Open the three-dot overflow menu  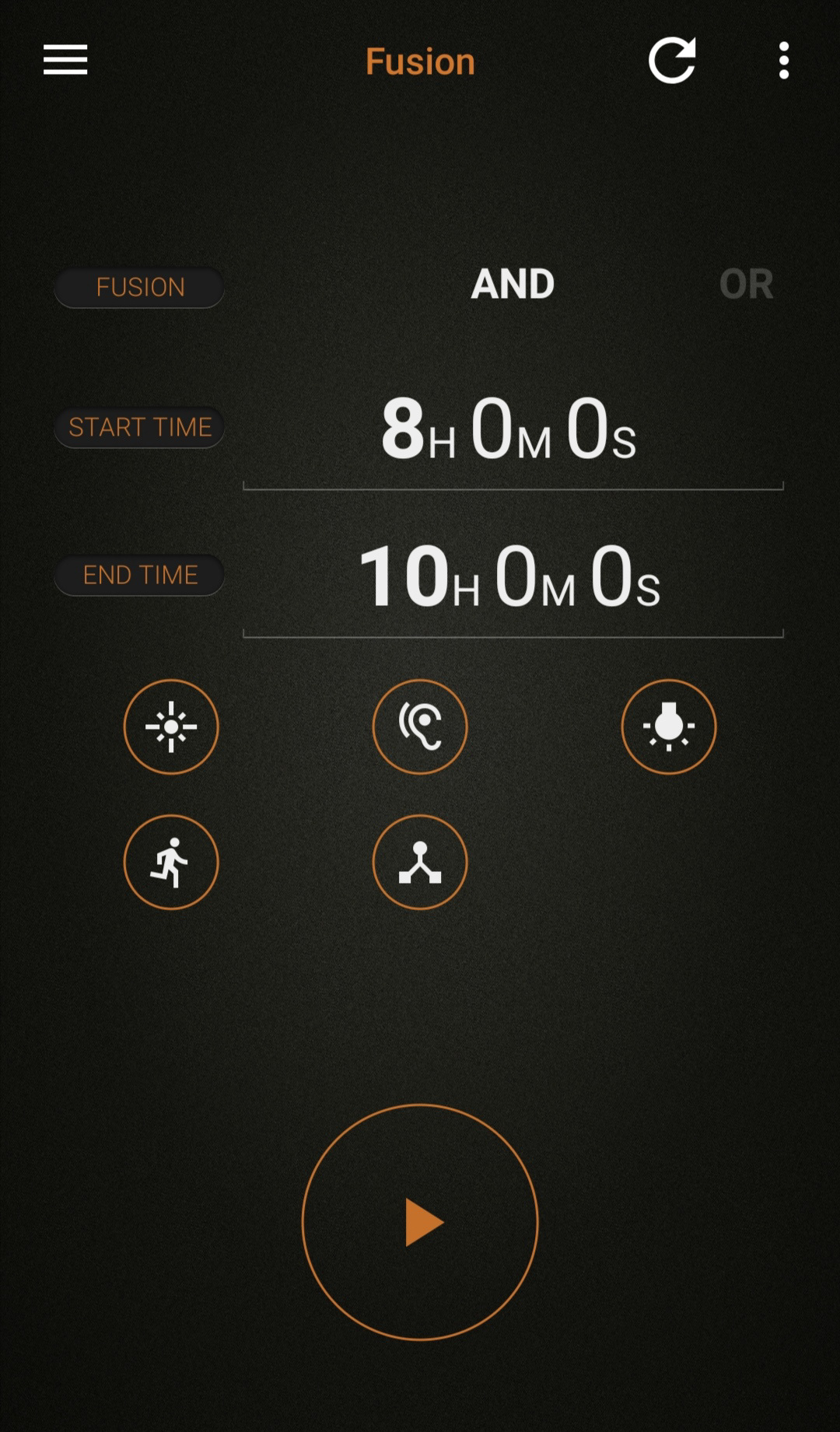[784, 60]
